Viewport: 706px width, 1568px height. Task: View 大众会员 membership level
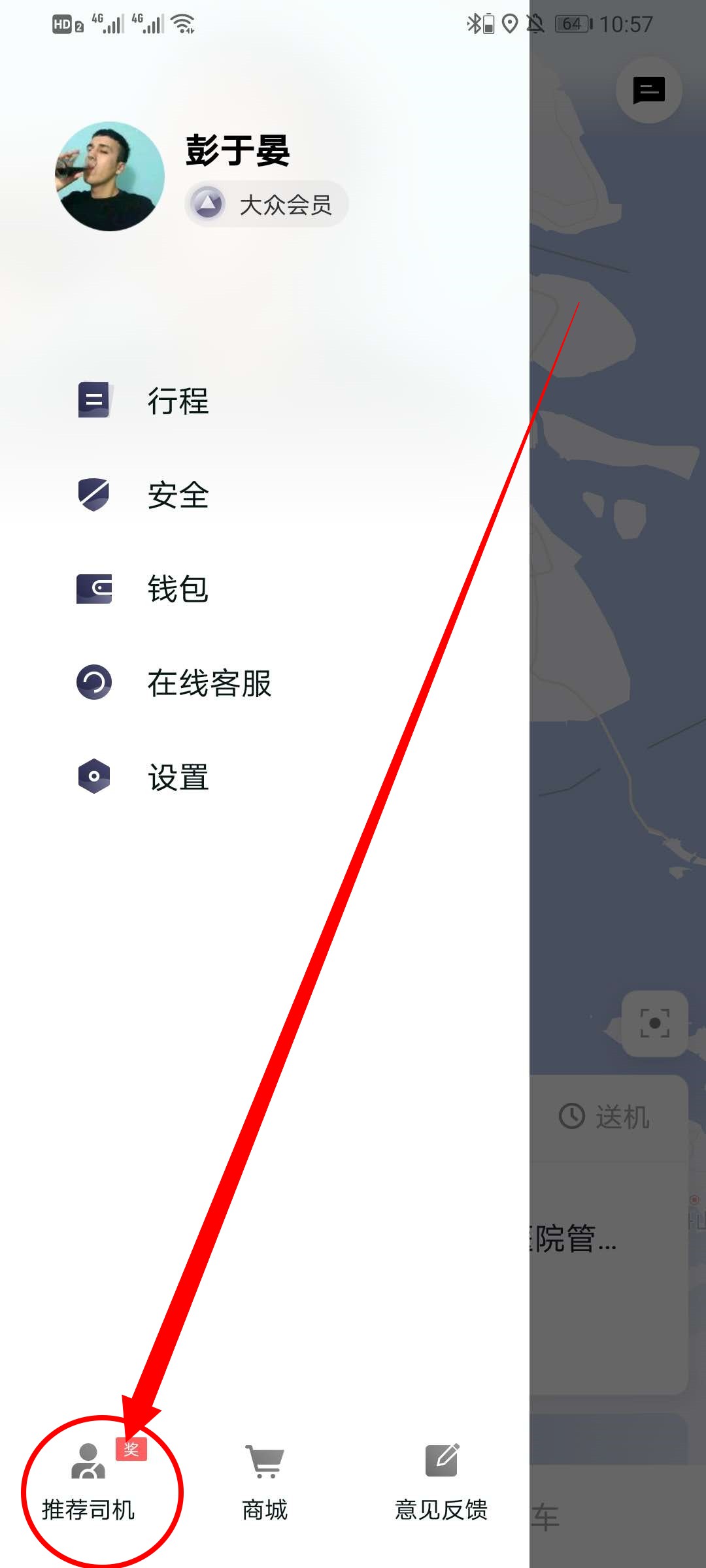pyautogui.click(x=267, y=204)
